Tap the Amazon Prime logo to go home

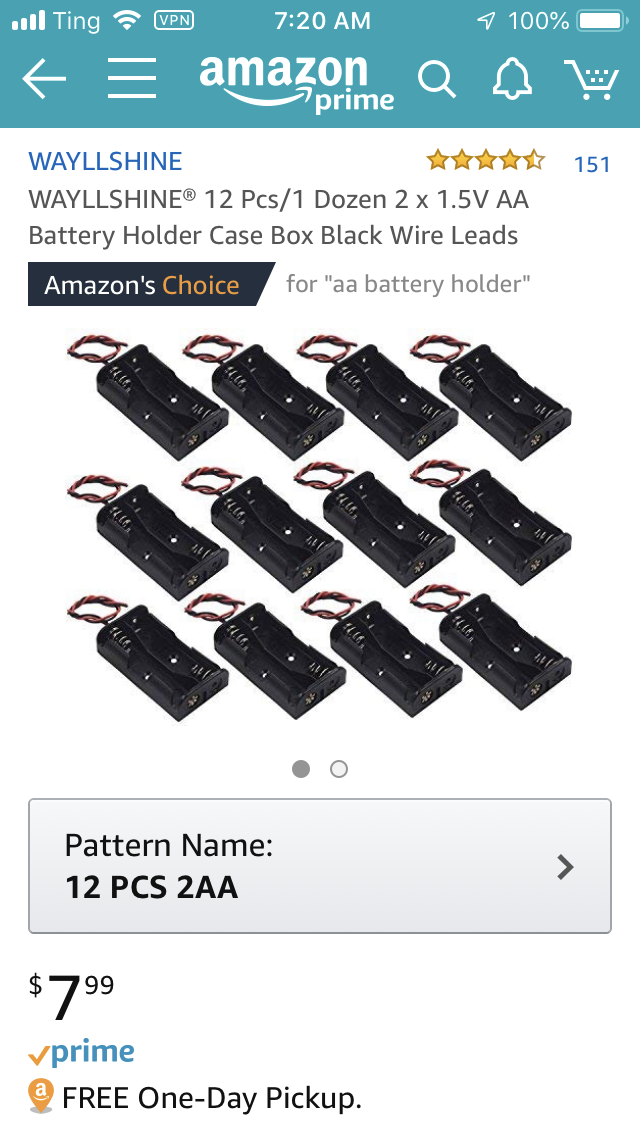click(295, 82)
